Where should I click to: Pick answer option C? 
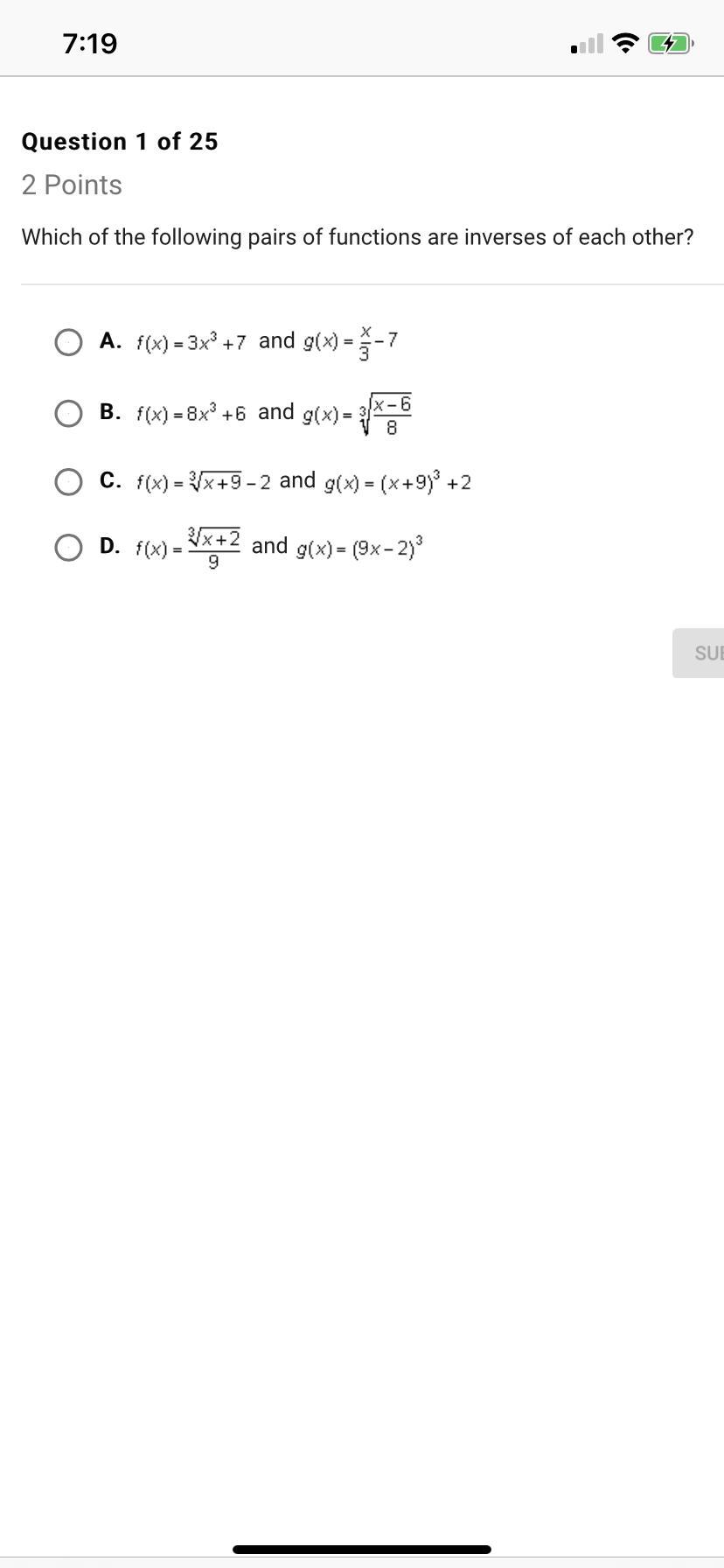click(68, 481)
